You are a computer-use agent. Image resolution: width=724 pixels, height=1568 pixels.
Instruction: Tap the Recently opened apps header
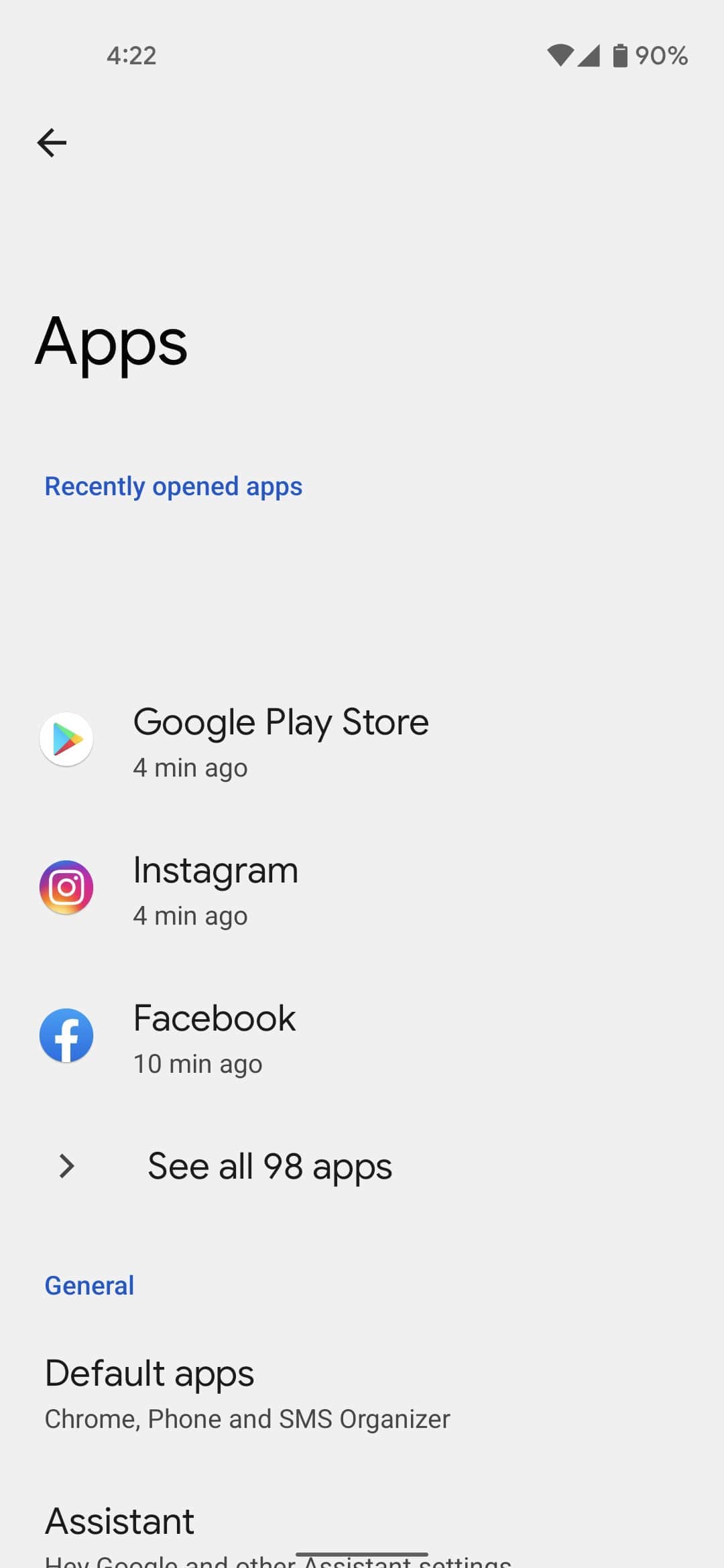pyautogui.click(x=174, y=486)
